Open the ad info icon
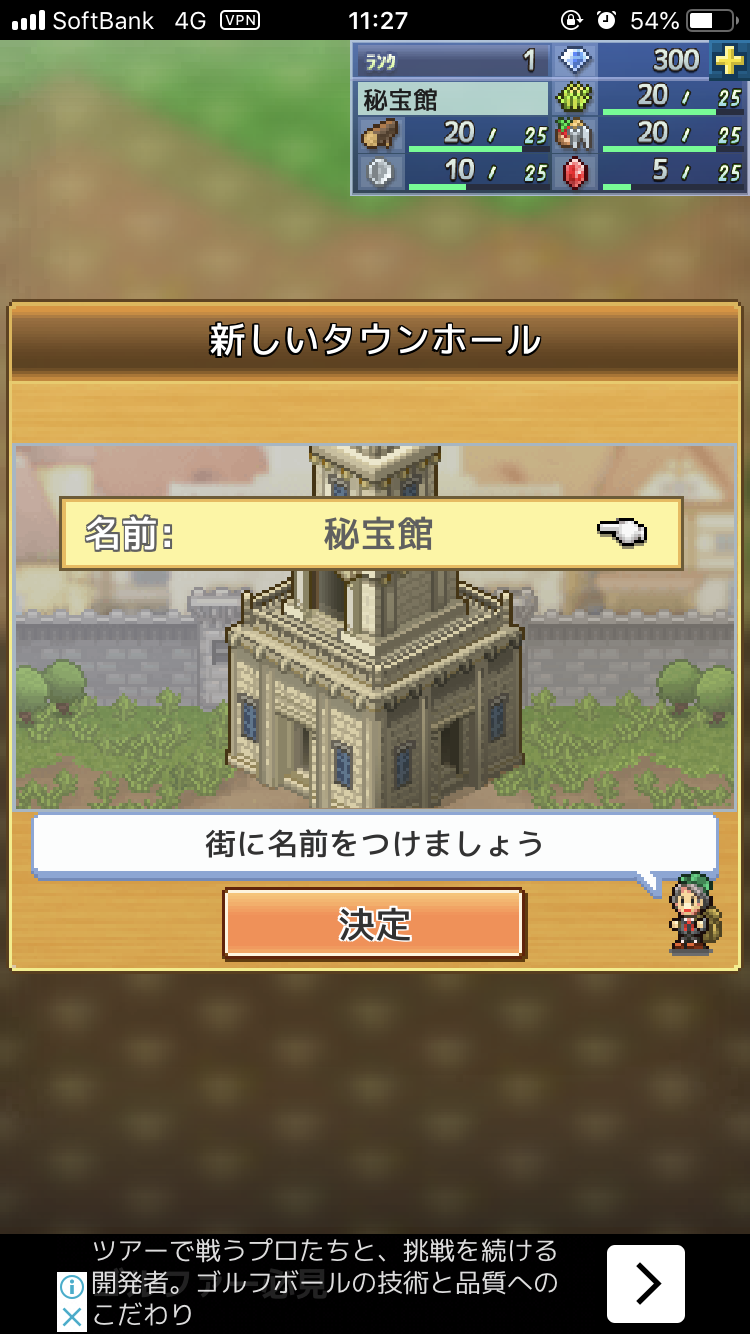This screenshot has width=750, height=1334. pyautogui.click(x=72, y=1287)
